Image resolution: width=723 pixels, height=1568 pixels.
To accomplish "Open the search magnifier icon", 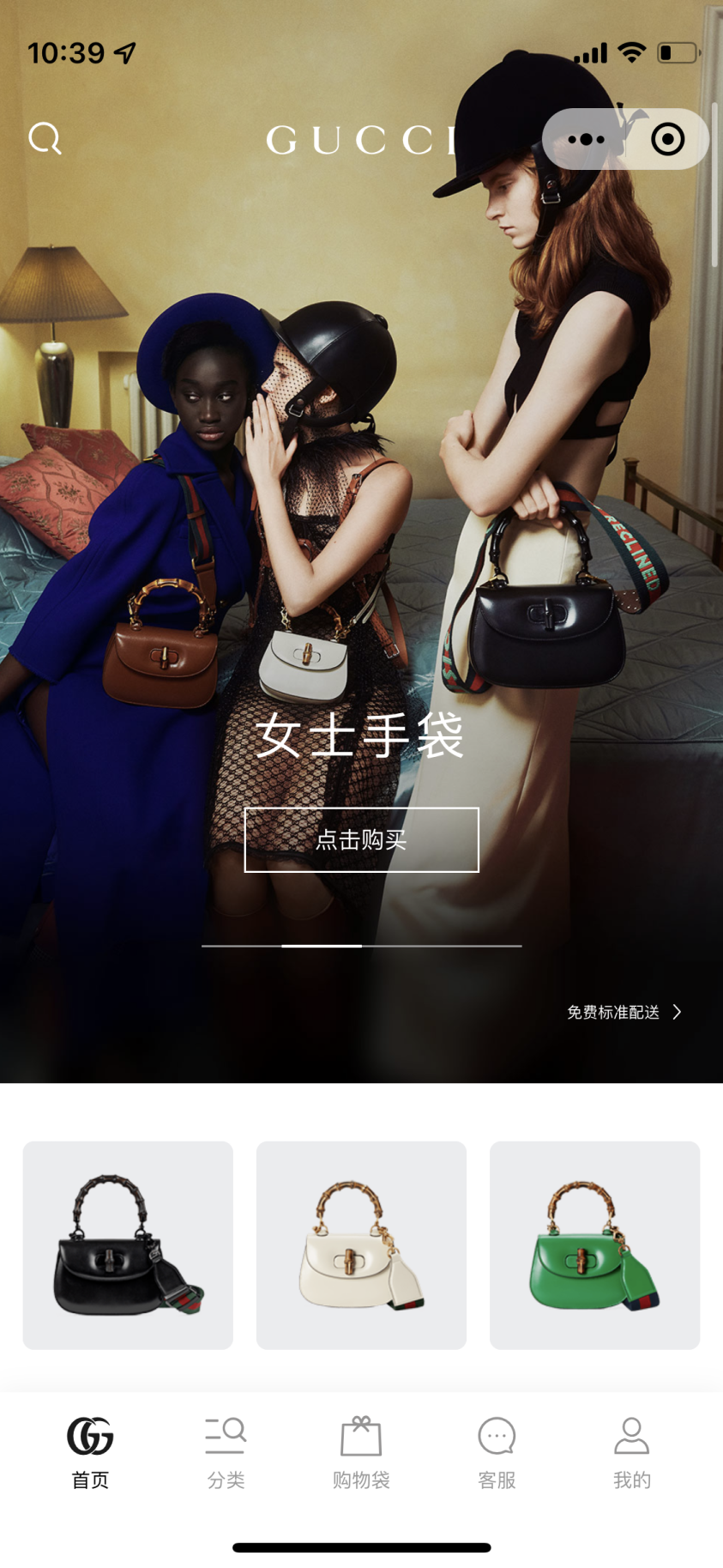I will pos(45,138).
